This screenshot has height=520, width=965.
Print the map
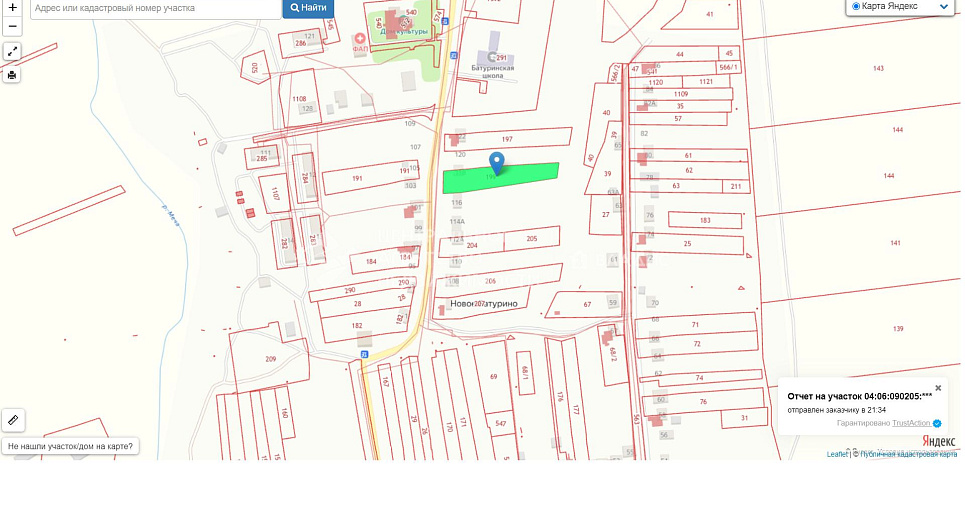(x=12, y=75)
